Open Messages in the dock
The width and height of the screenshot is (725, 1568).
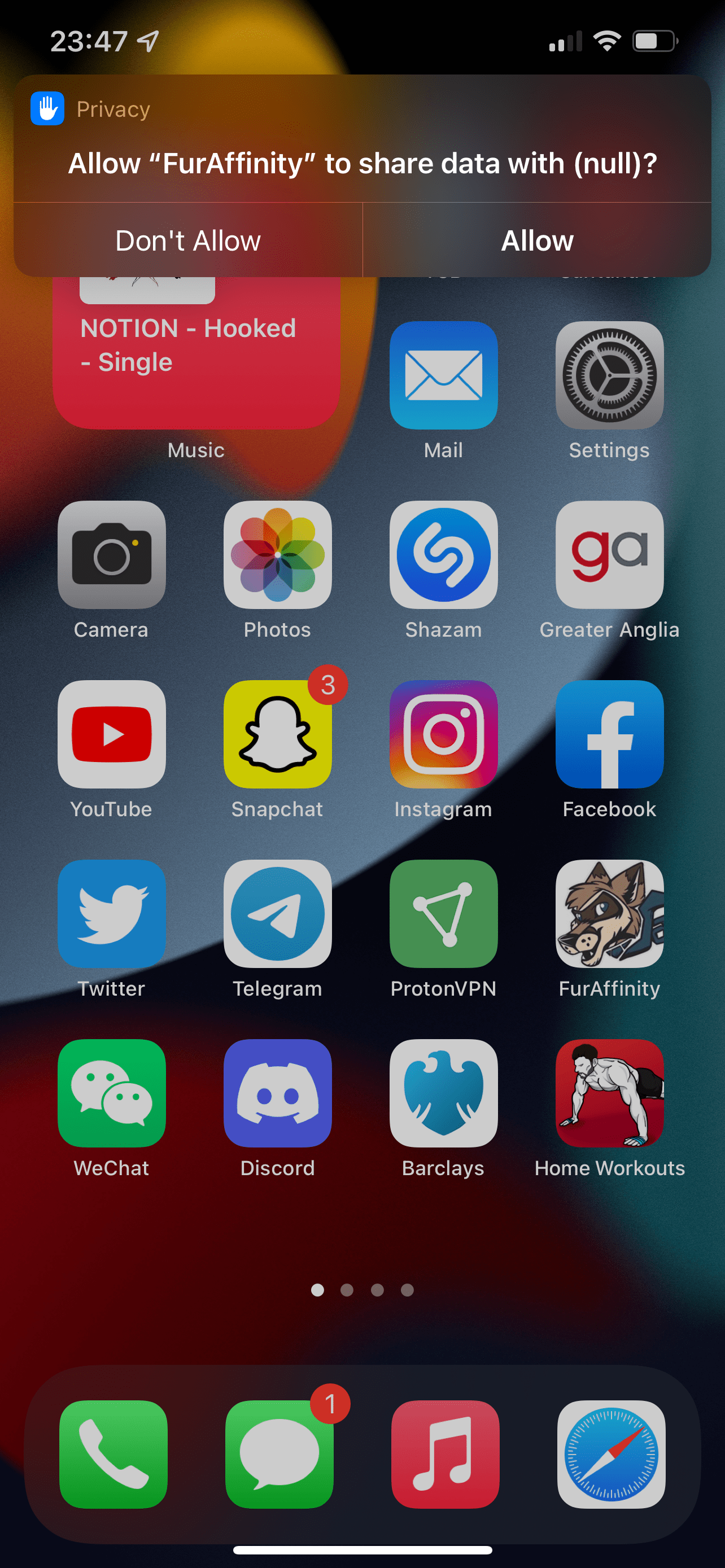pos(279,1454)
